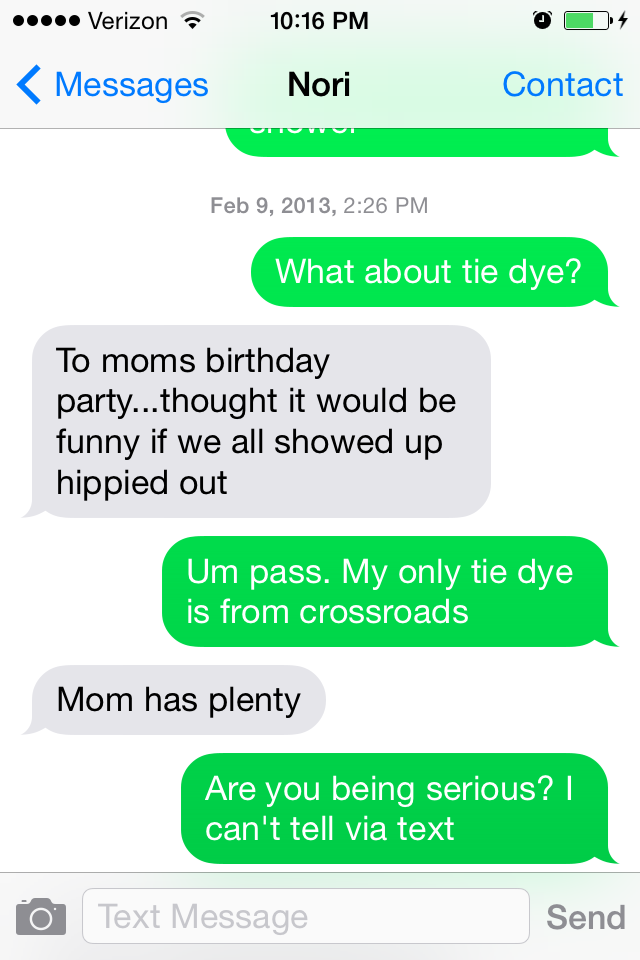Open the camera to attach a photo
640x960 pixels.
(41, 916)
